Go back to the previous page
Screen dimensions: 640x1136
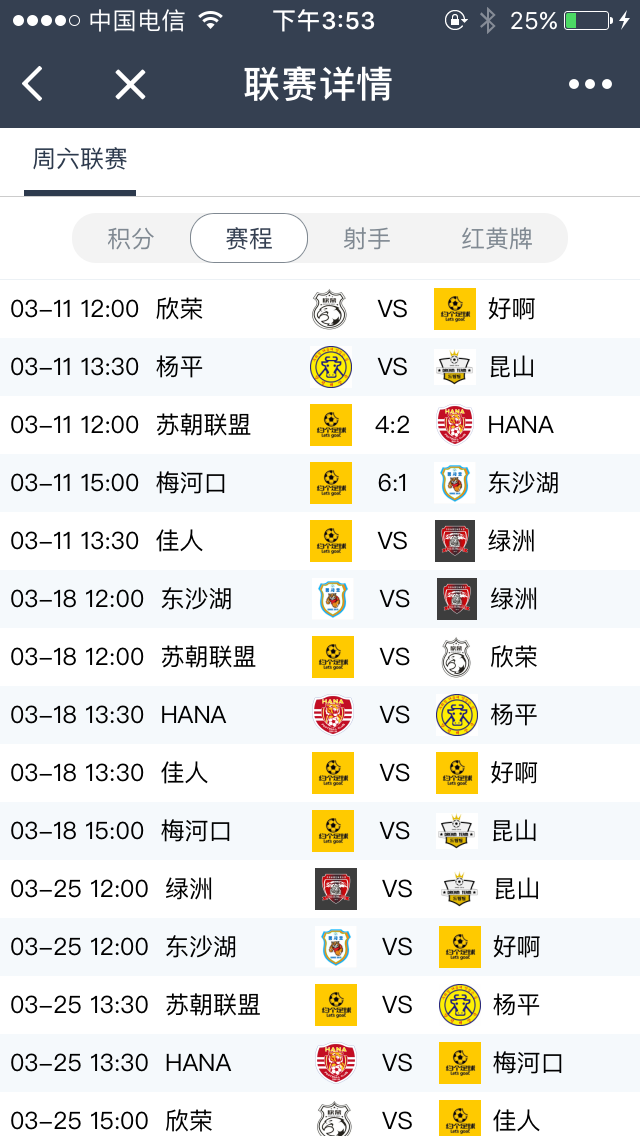[33, 84]
